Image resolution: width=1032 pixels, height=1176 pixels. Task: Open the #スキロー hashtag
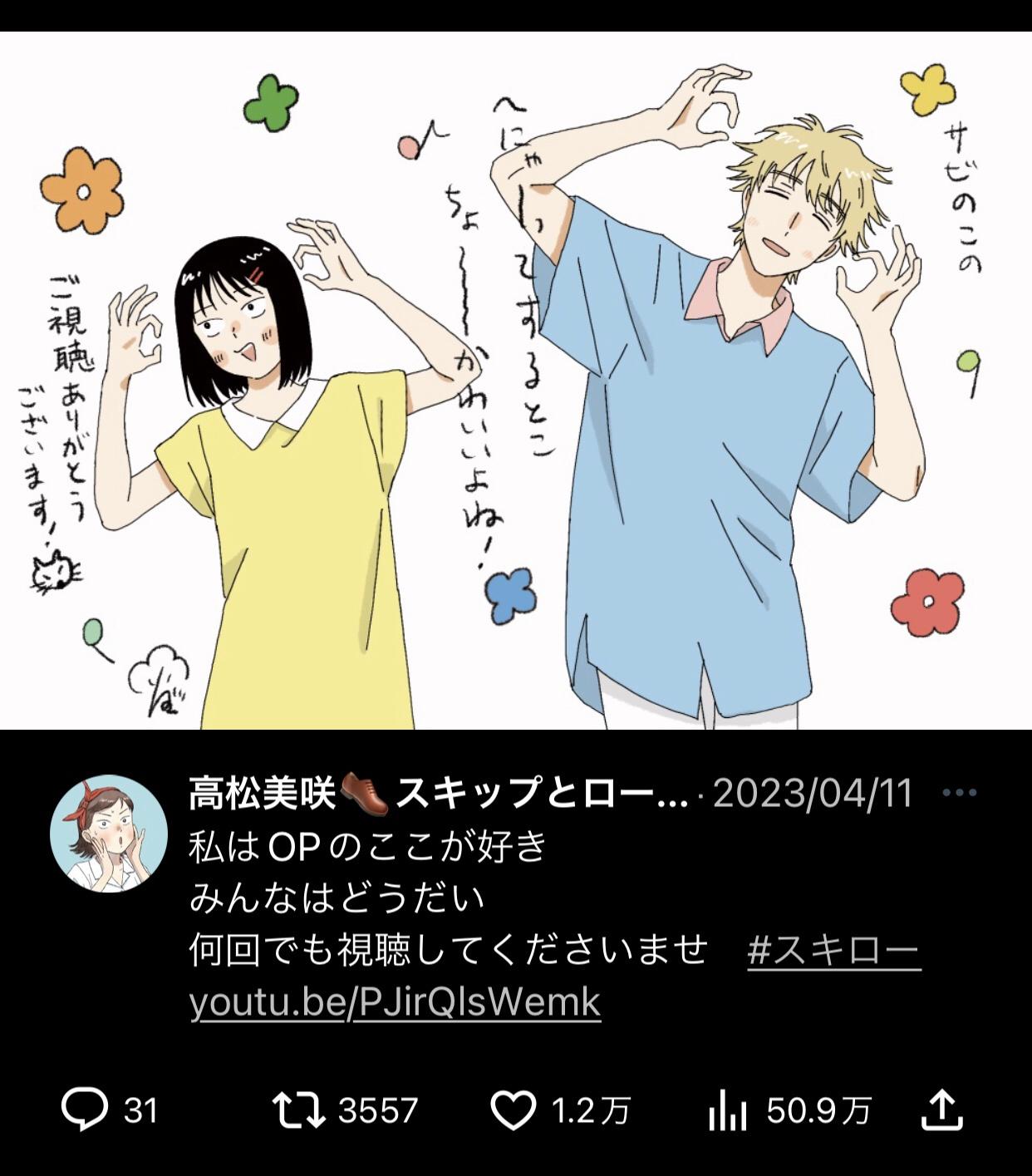pyautogui.click(x=833, y=950)
